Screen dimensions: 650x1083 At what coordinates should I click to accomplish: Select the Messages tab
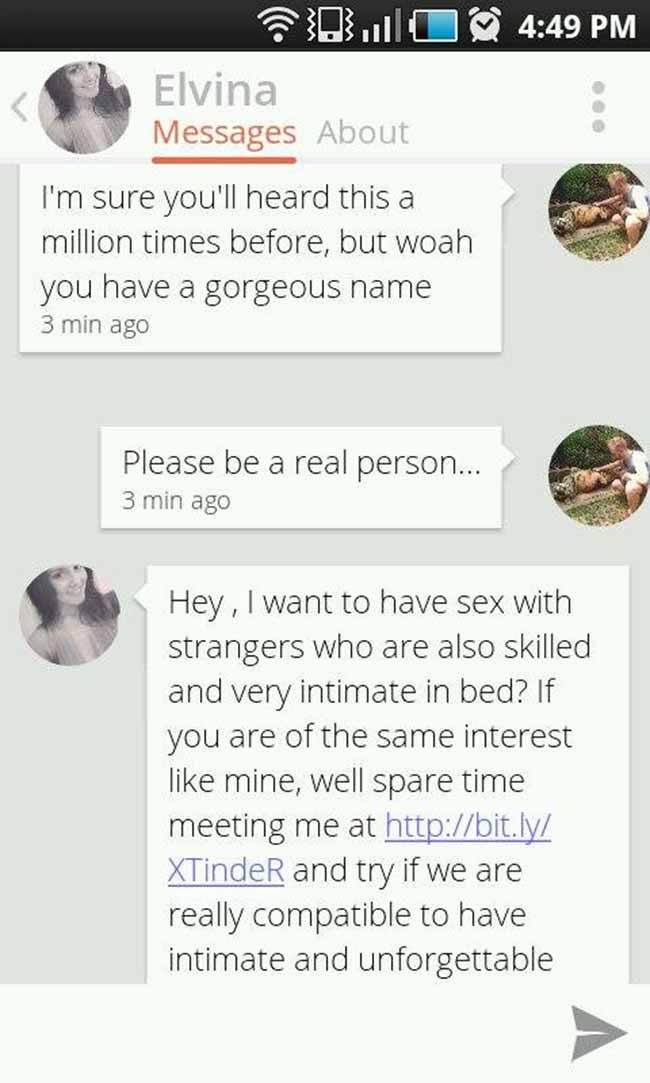click(x=224, y=133)
